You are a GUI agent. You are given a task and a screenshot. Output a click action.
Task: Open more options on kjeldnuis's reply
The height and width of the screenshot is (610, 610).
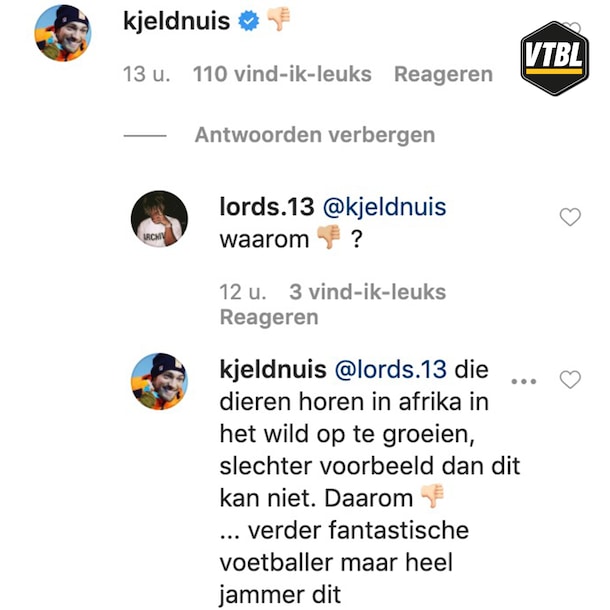[x=525, y=381]
